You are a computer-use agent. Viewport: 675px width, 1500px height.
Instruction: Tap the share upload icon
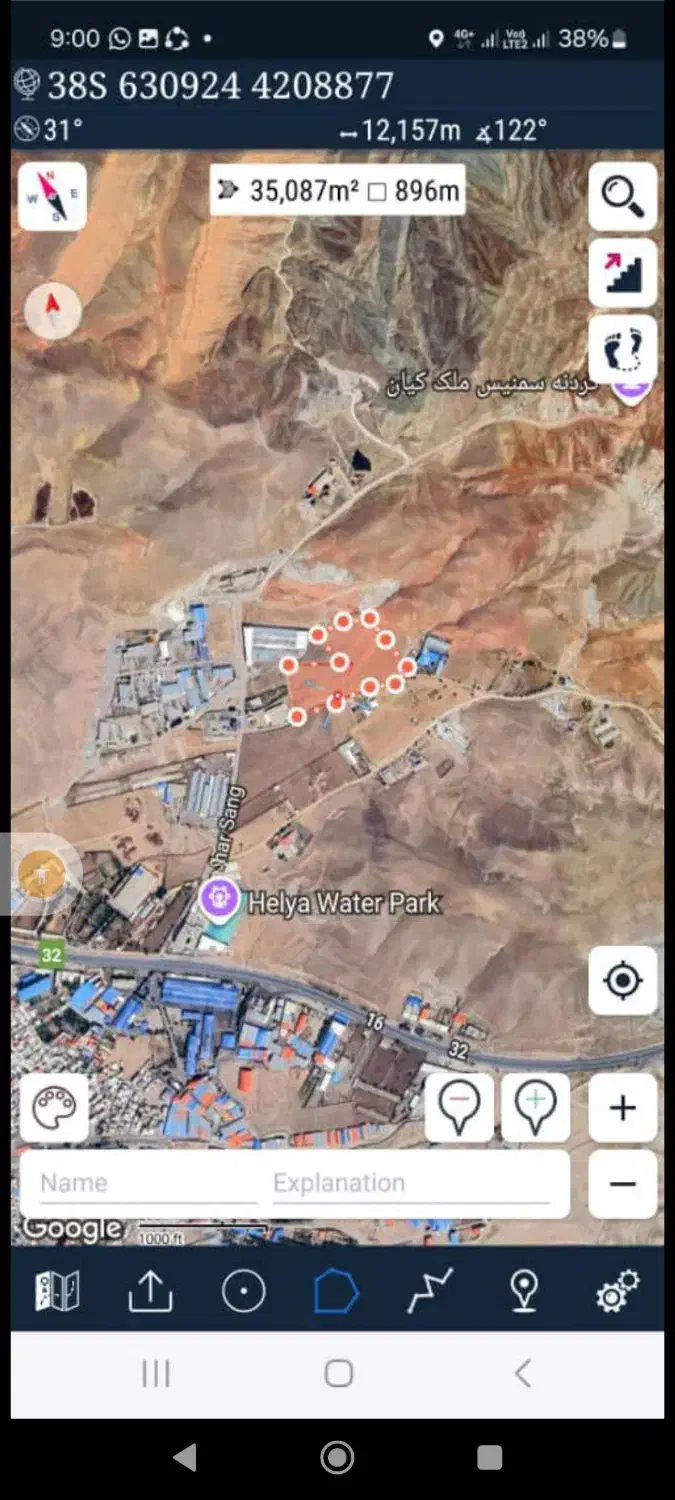150,1291
